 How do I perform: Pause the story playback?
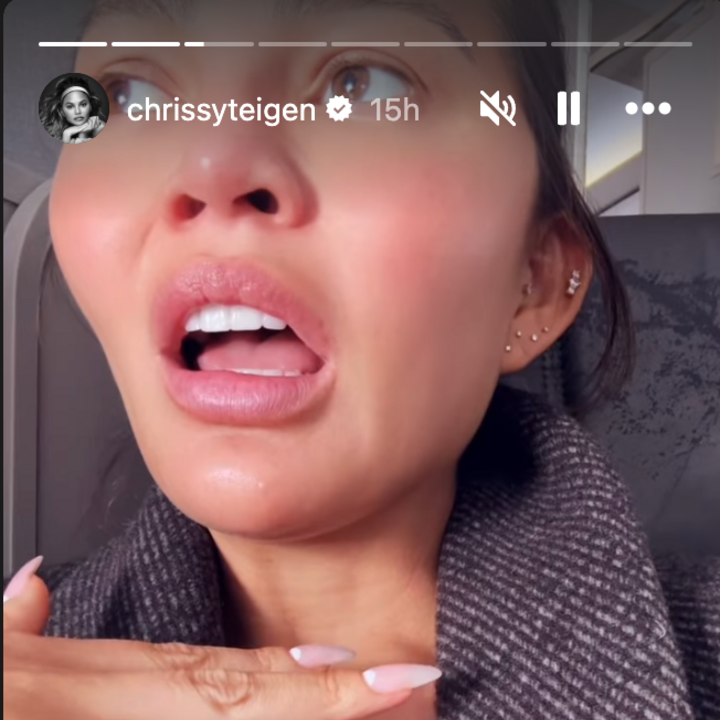[568, 108]
